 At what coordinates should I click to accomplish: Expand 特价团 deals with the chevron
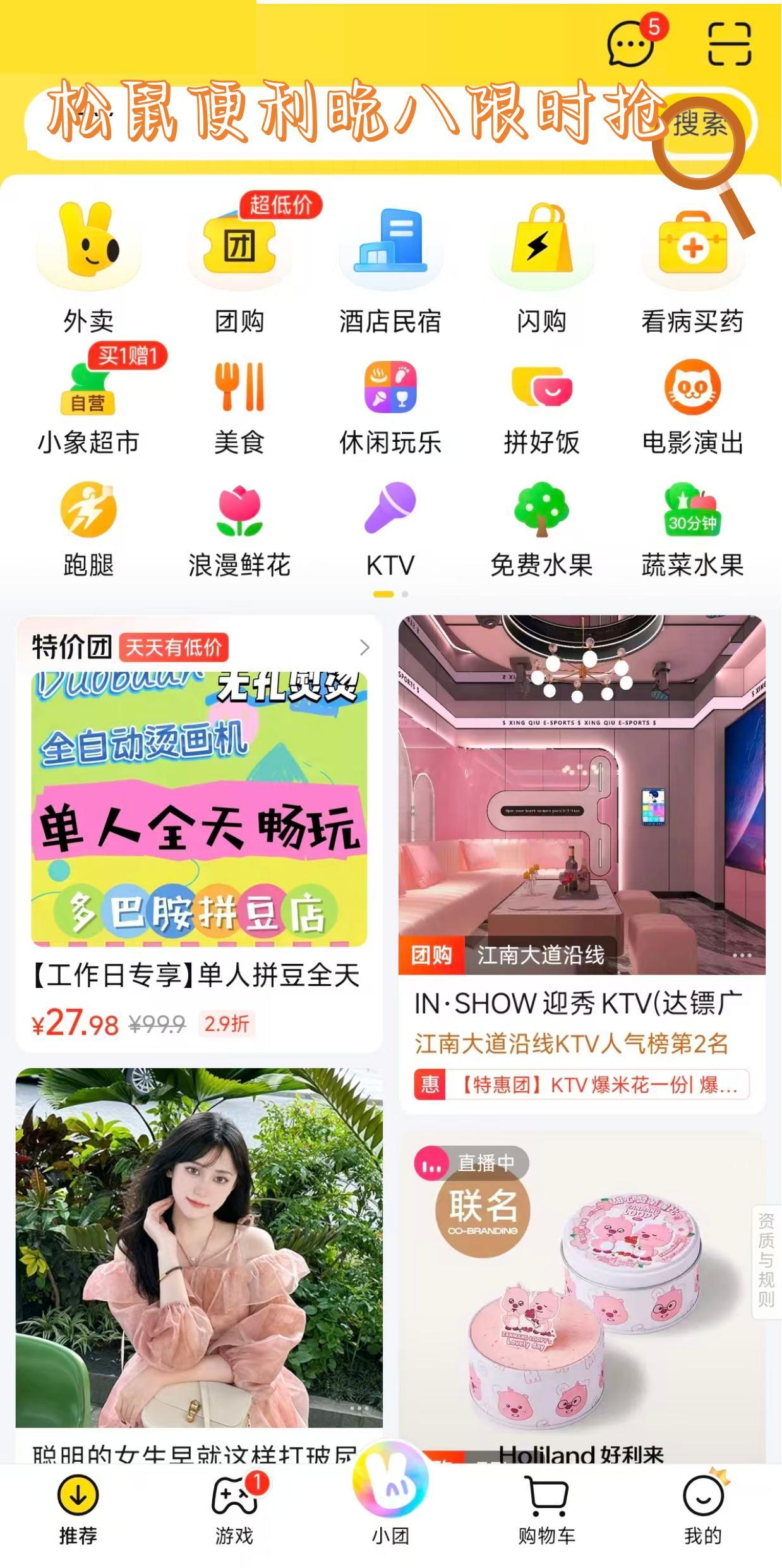(x=364, y=647)
